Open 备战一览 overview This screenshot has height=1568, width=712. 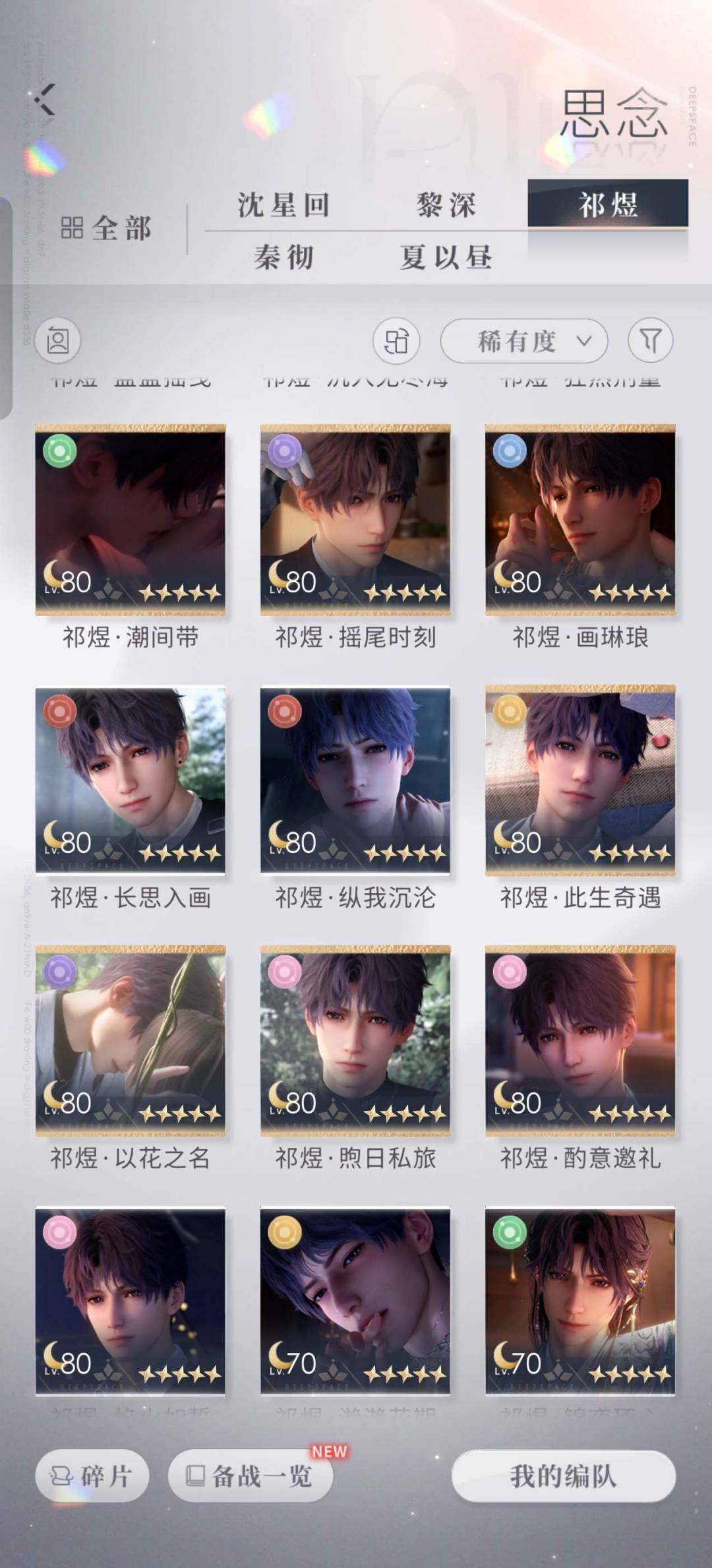(x=251, y=1476)
